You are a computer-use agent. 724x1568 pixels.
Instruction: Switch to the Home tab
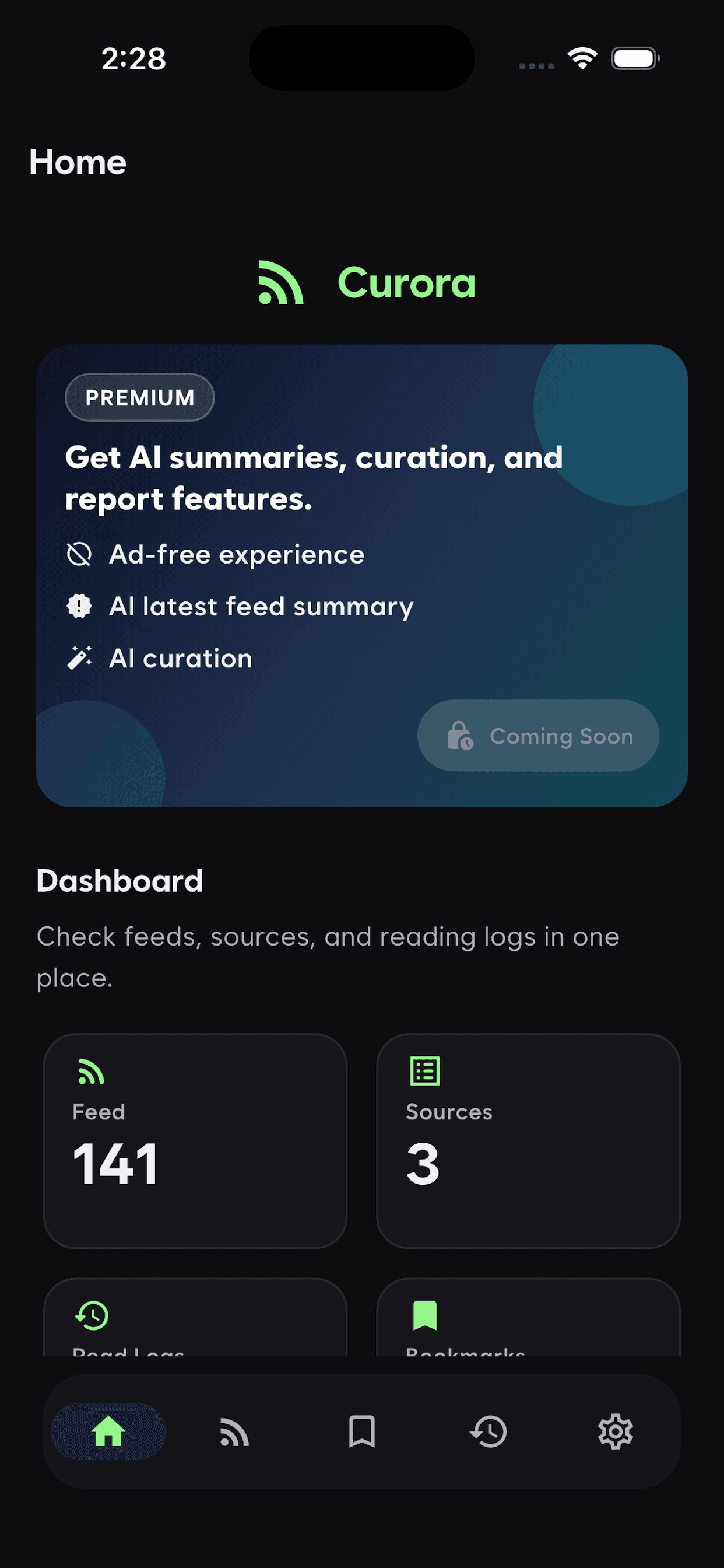tap(108, 1431)
